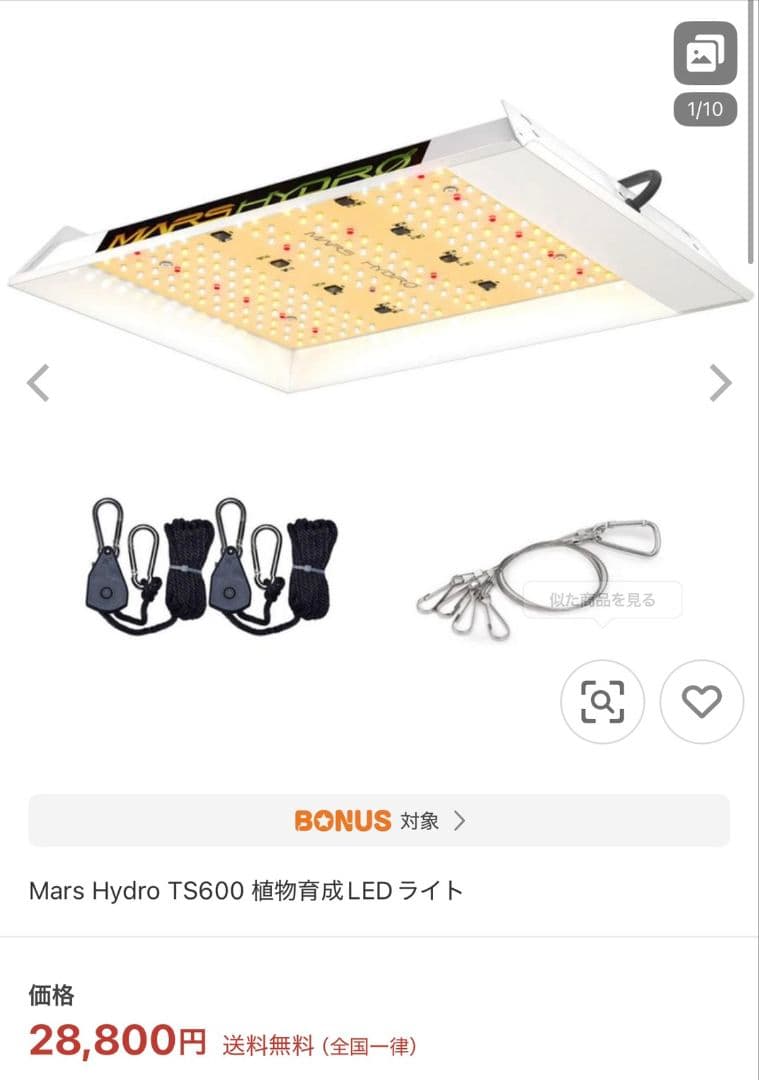Show the next product image
Screen dimensions: 759x1080
(x=720, y=383)
